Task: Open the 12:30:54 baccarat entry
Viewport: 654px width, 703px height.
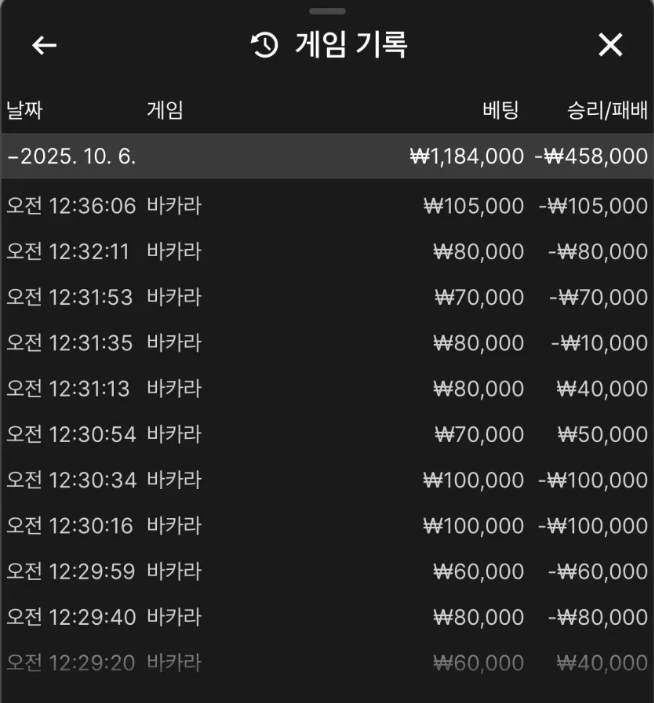Action: tap(327, 434)
